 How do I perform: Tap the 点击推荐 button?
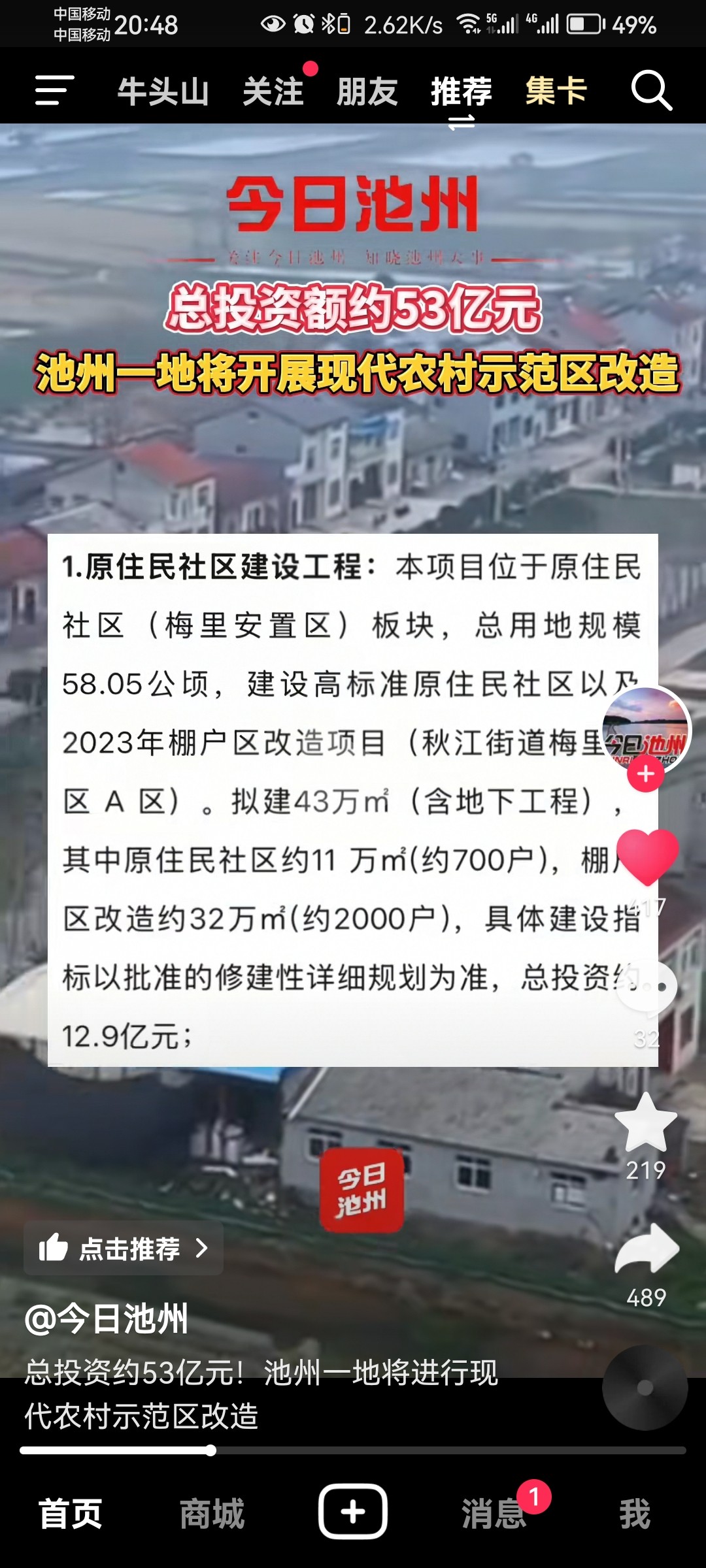tap(124, 1249)
